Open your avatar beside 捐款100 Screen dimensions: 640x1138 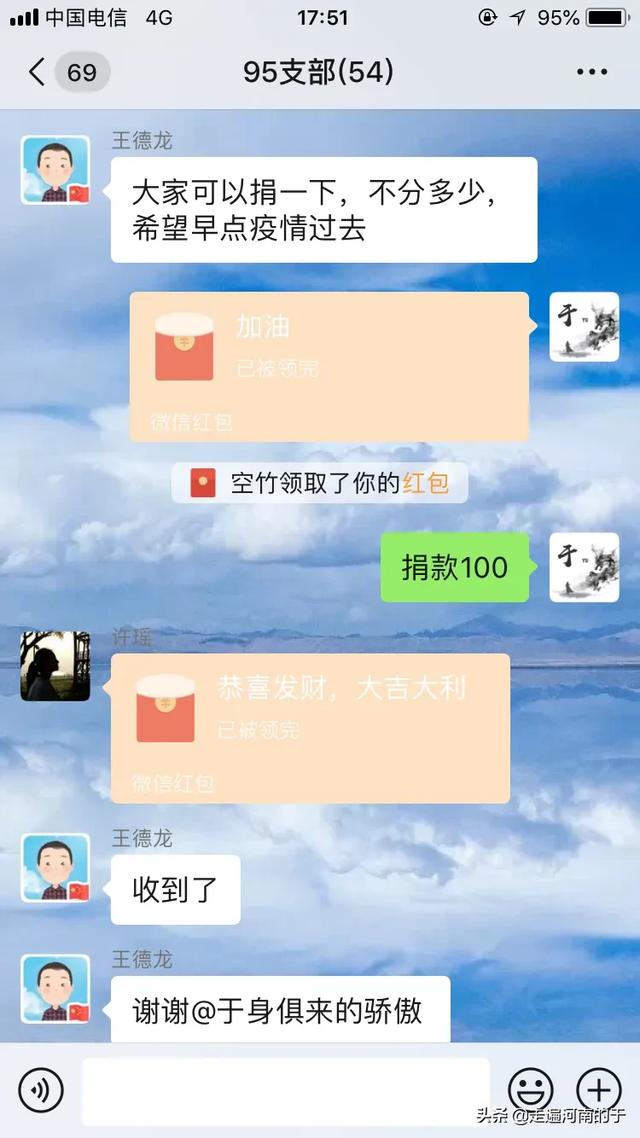(x=584, y=567)
